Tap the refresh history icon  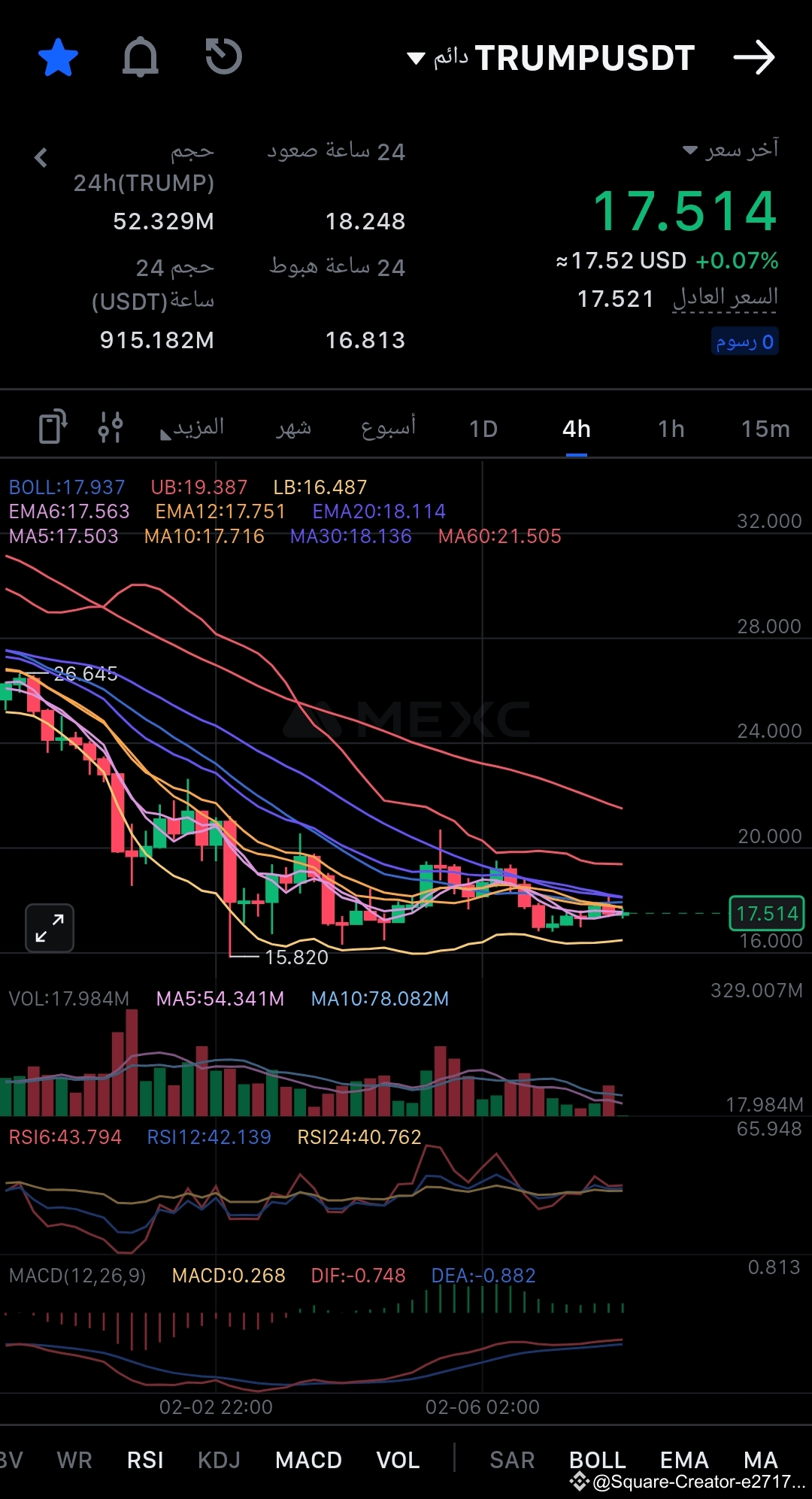[x=223, y=57]
